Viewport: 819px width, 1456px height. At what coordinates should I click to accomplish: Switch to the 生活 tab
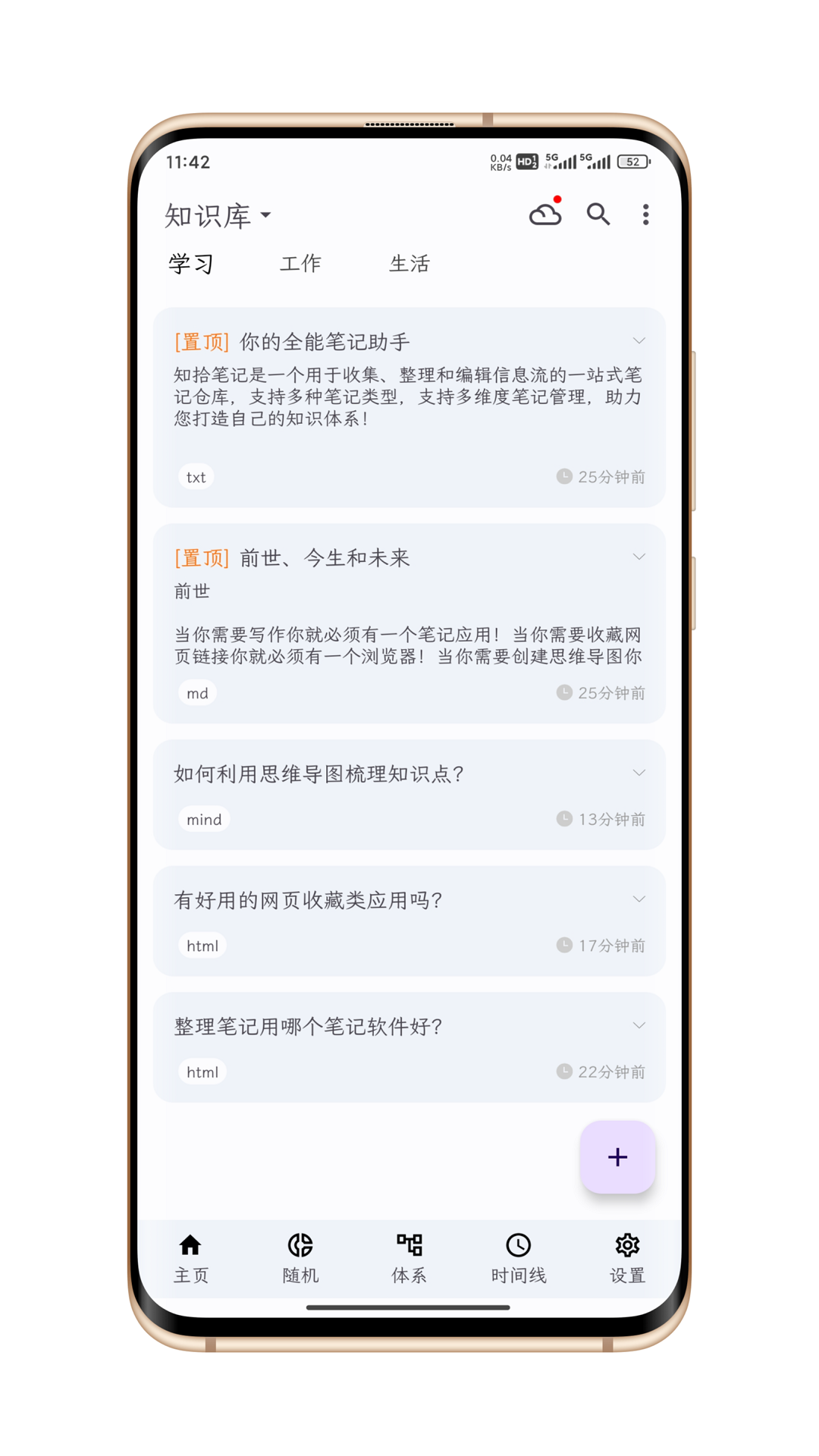click(x=409, y=264)
